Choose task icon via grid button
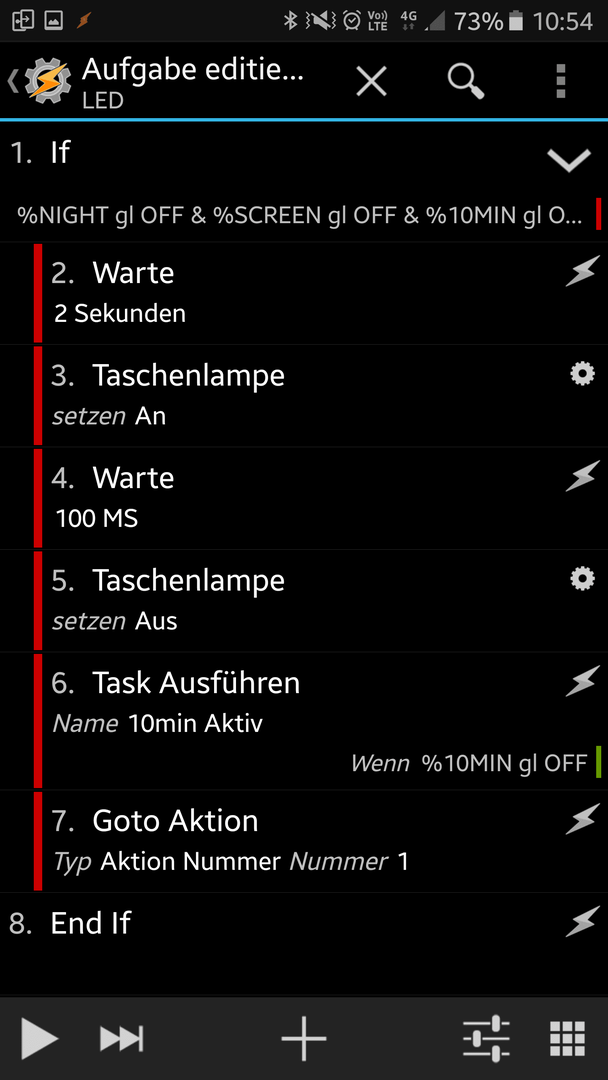Image resolution: width=608 pixels, height=1080 pixels. click(x=567, y=1038)
